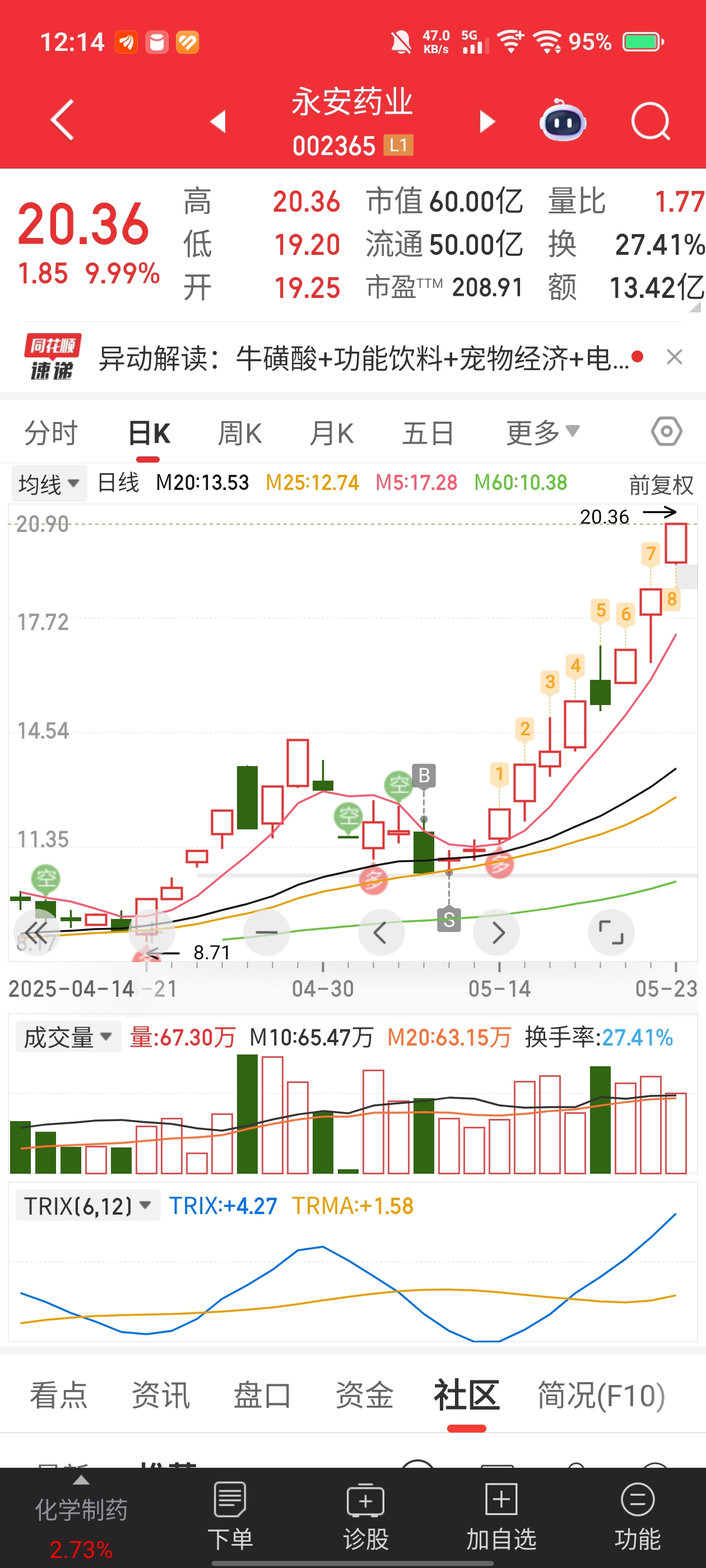Switch to the next stock arrow
Image resolution: width=706 pixels, height=1568 pixels.
487,121
